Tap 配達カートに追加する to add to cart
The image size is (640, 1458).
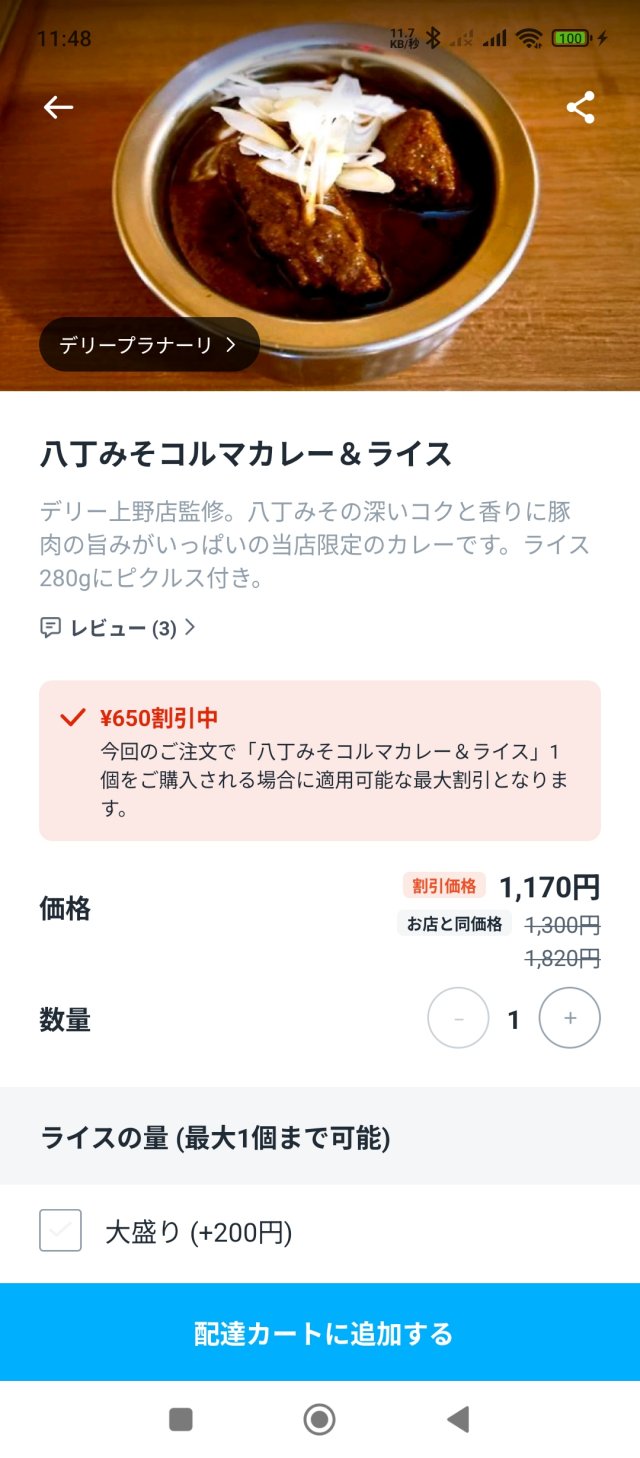tap(320, 1333)
